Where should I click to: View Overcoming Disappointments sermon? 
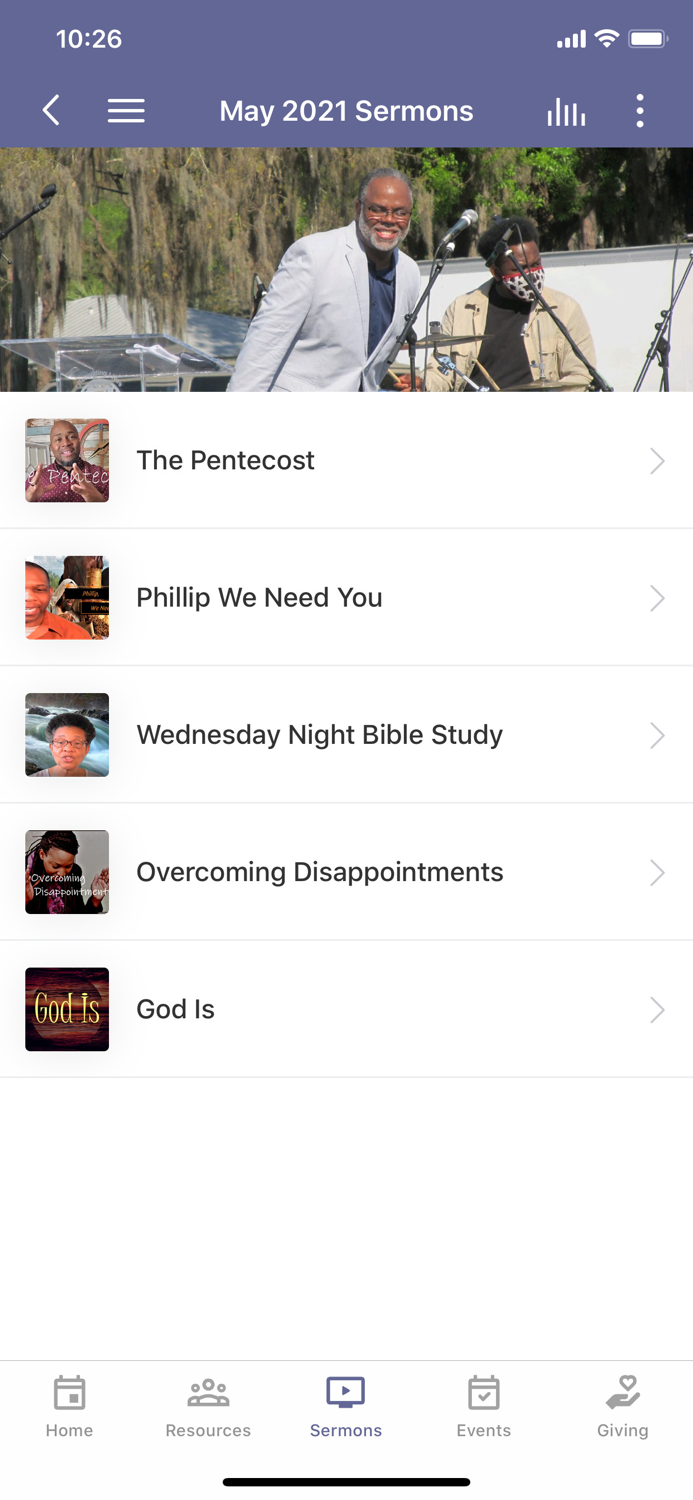pyautogui.click(x=346, y=872)
